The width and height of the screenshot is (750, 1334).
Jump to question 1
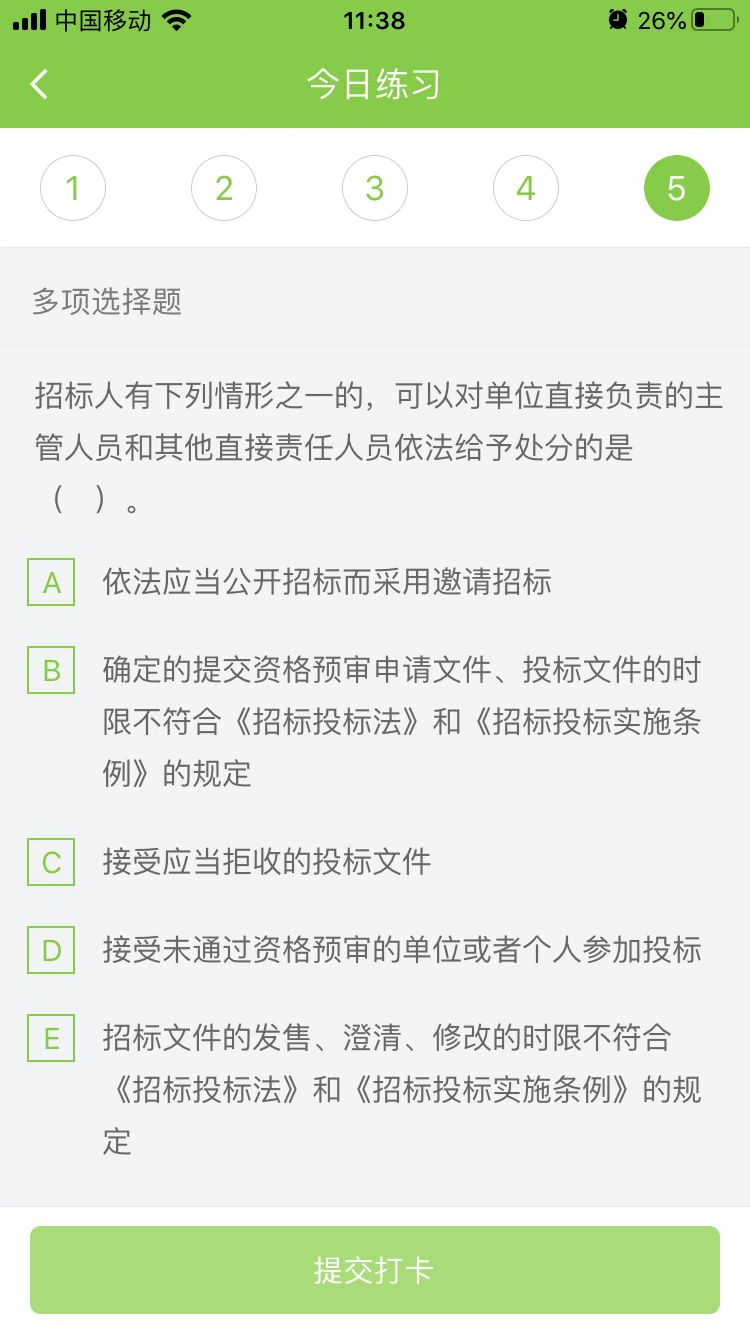point(73,188)
